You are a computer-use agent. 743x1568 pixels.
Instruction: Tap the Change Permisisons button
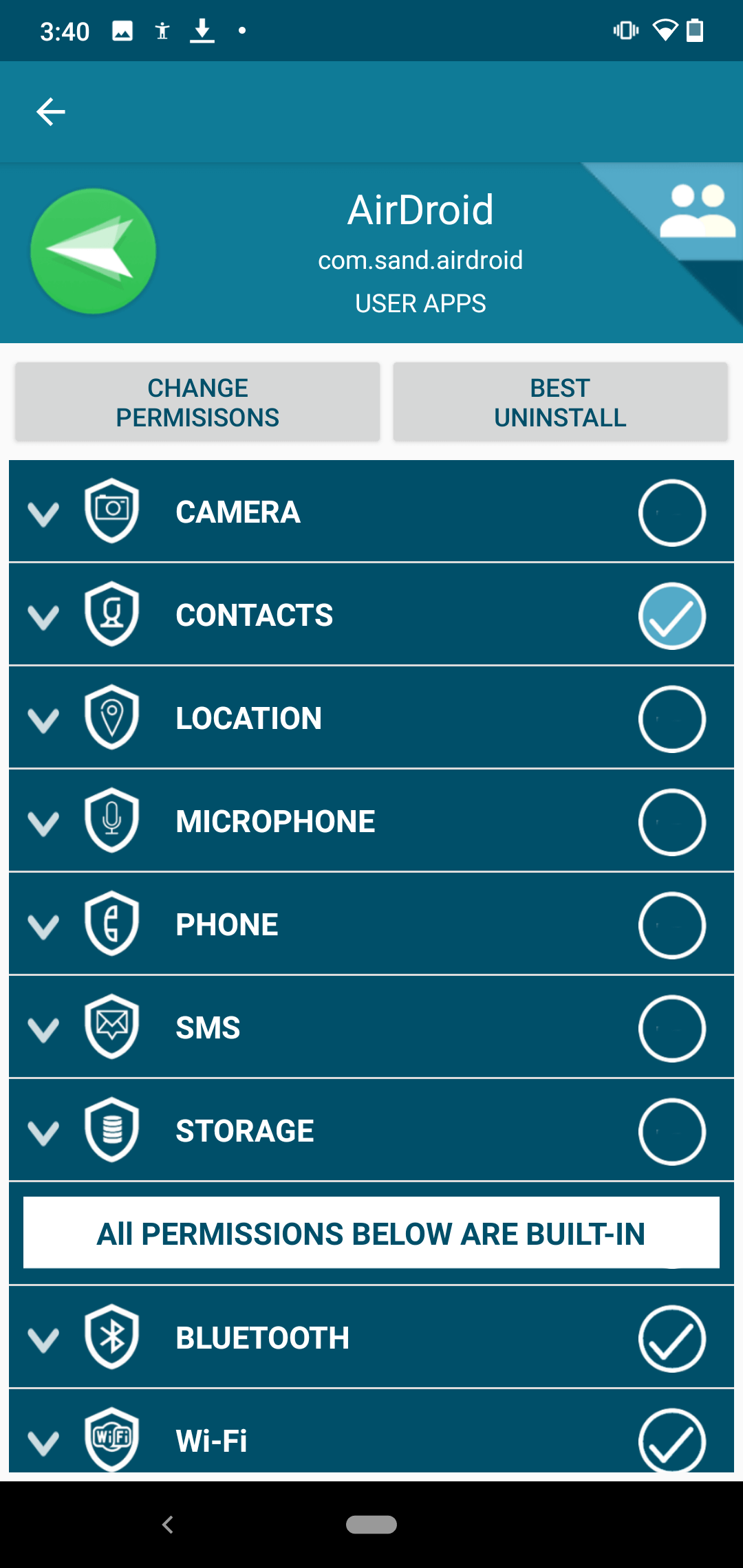[197, 402]
